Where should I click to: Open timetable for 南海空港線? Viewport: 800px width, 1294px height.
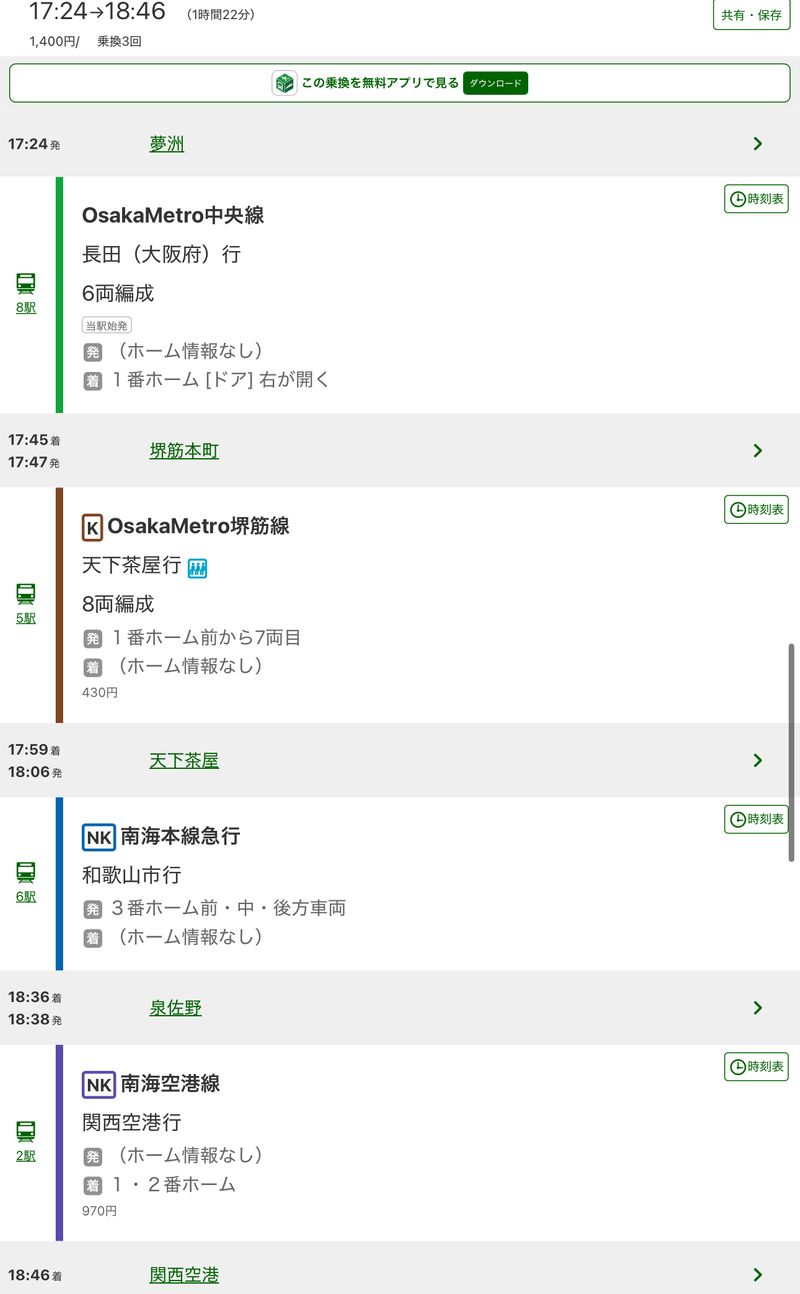[756, 1066]
